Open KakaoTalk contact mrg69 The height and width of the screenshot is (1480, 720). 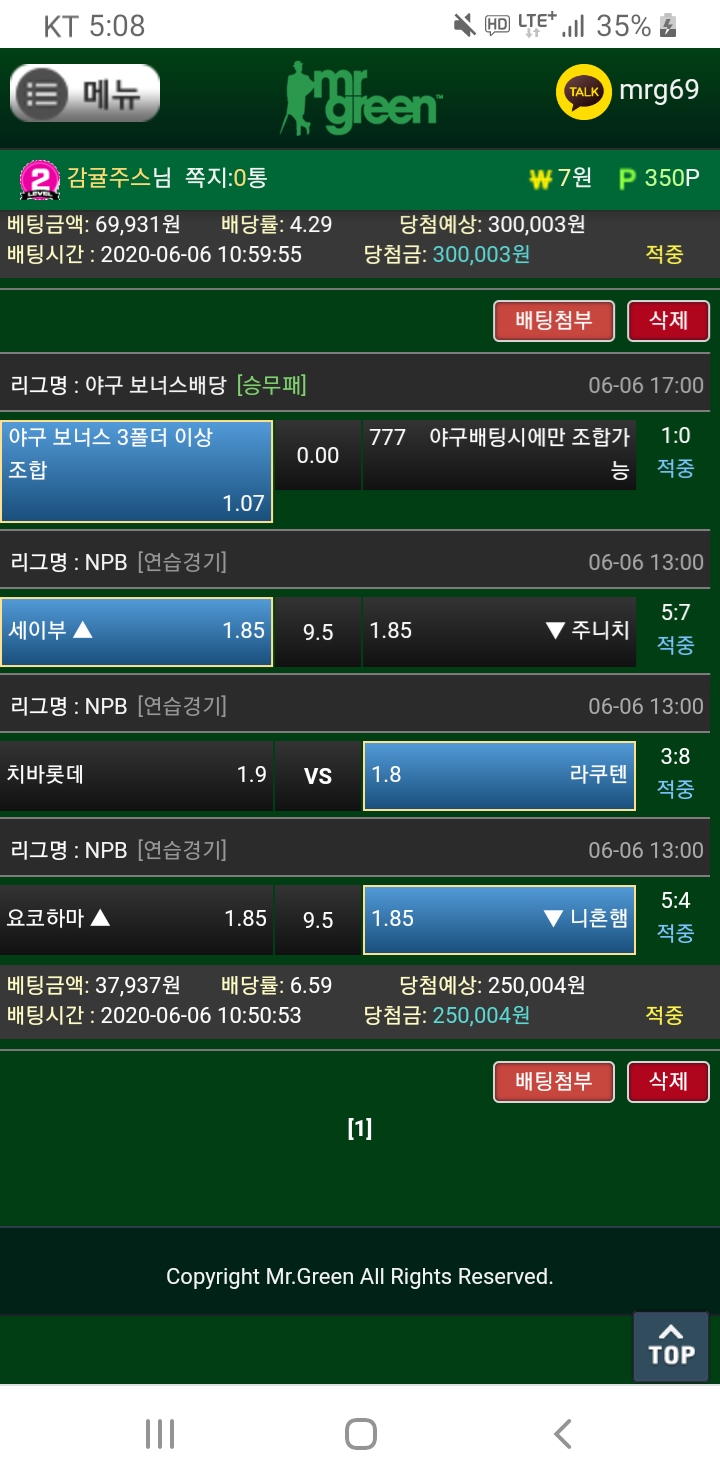pos(627,92)
